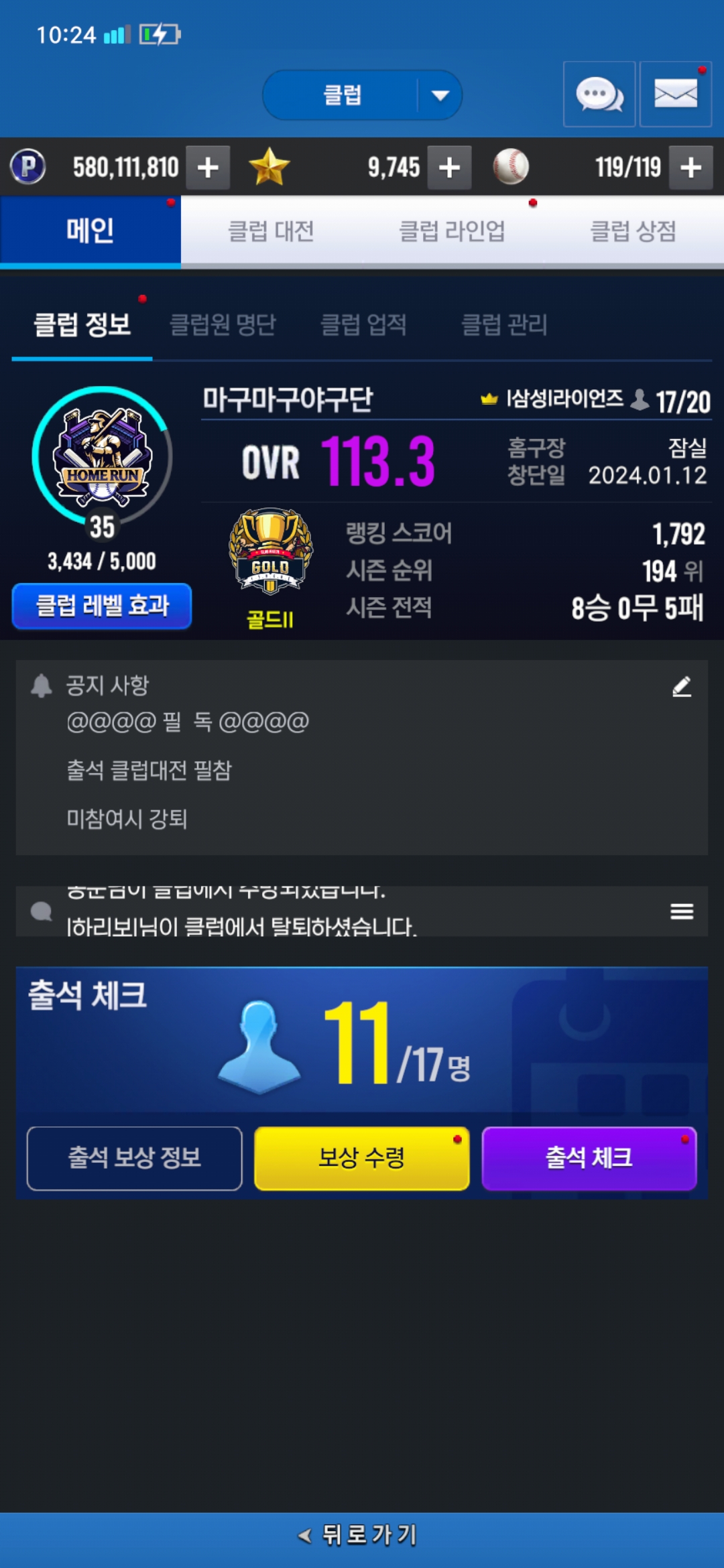Open the mailbox envelope icon
The image size is (724, 1568).
pos(675,94)
